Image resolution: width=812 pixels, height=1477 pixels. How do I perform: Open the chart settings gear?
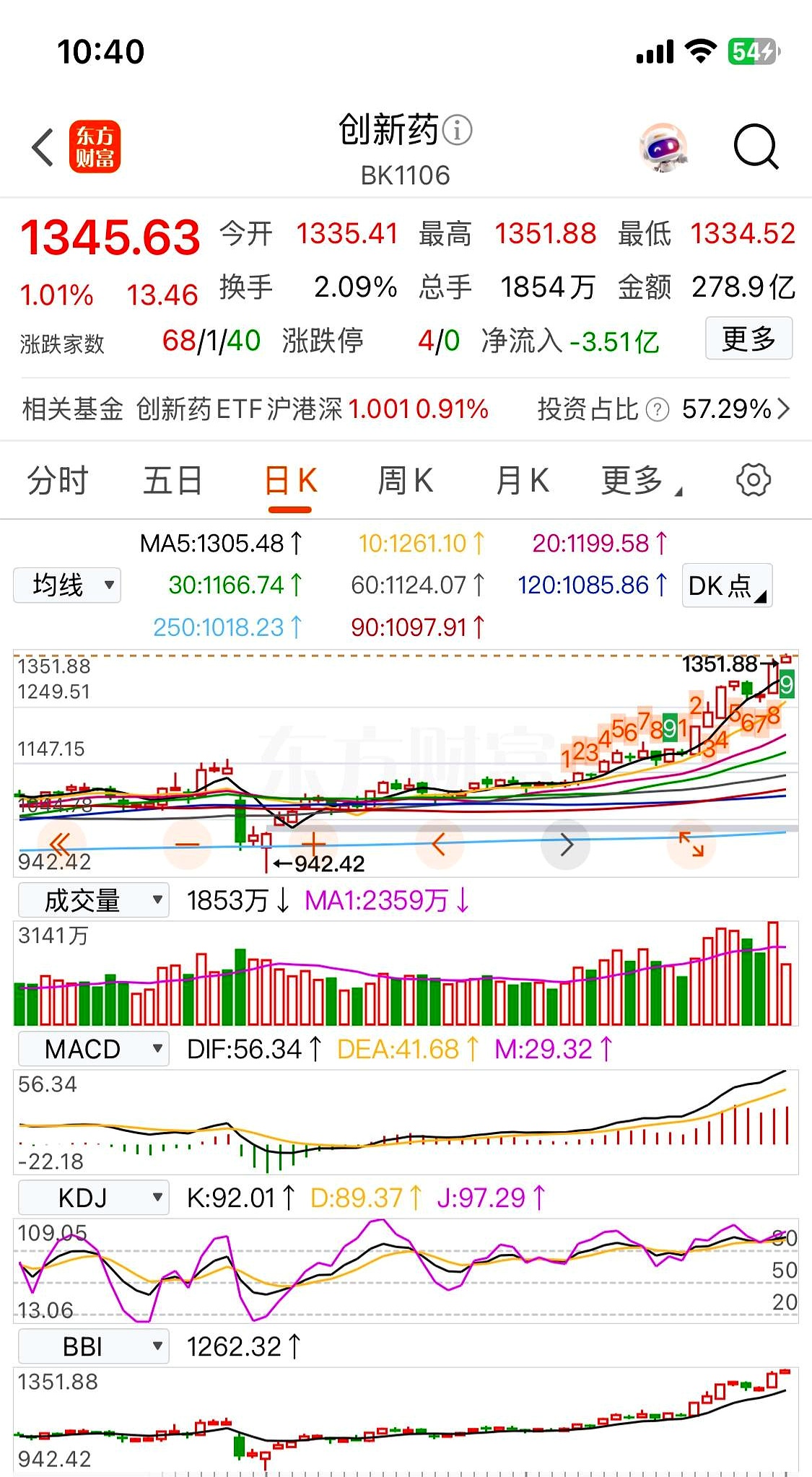point(755,479)
